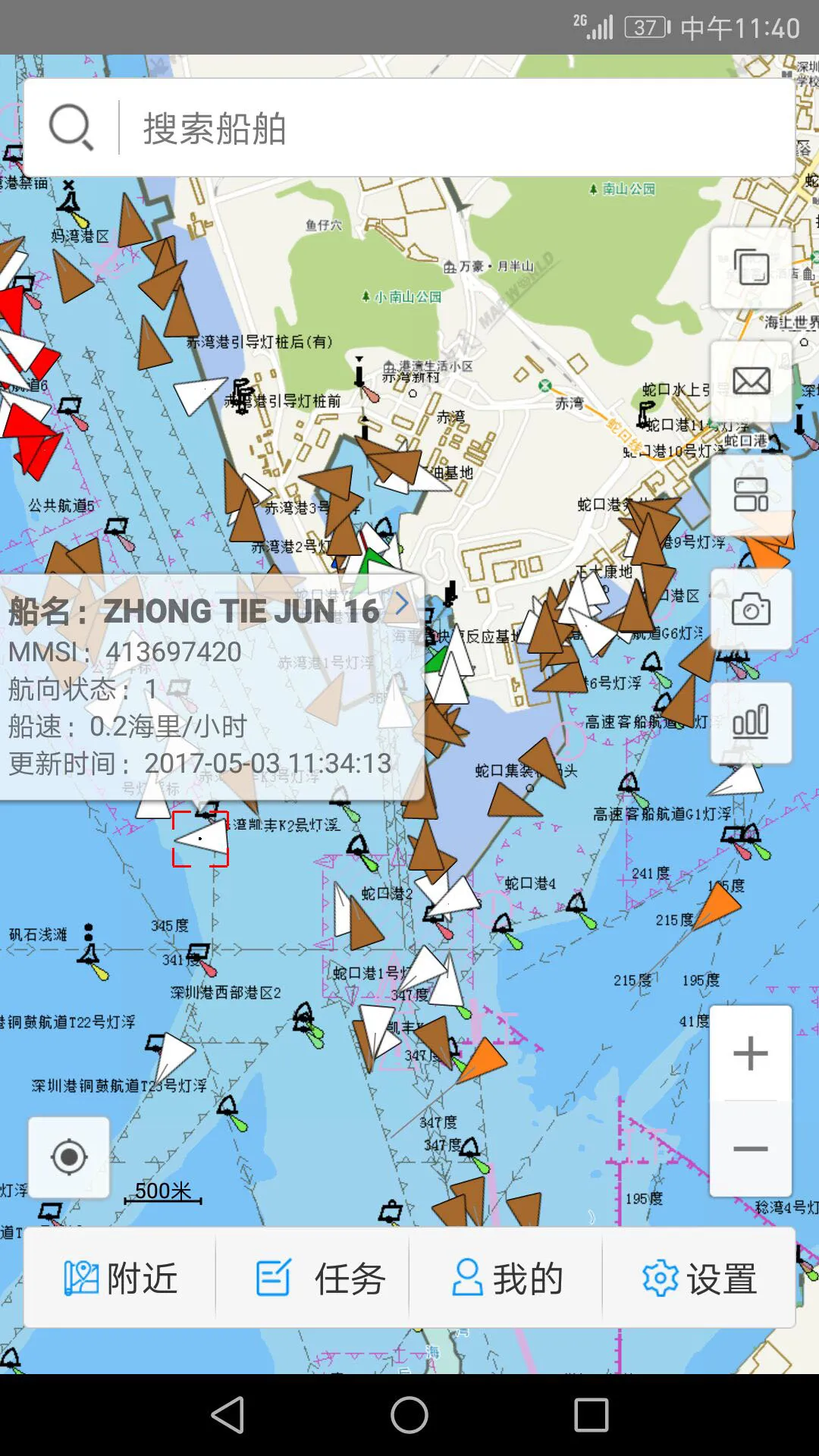Select the ship marked with red brackets
This screenshot has width=819, height=1456.
[x=201, y=839]
